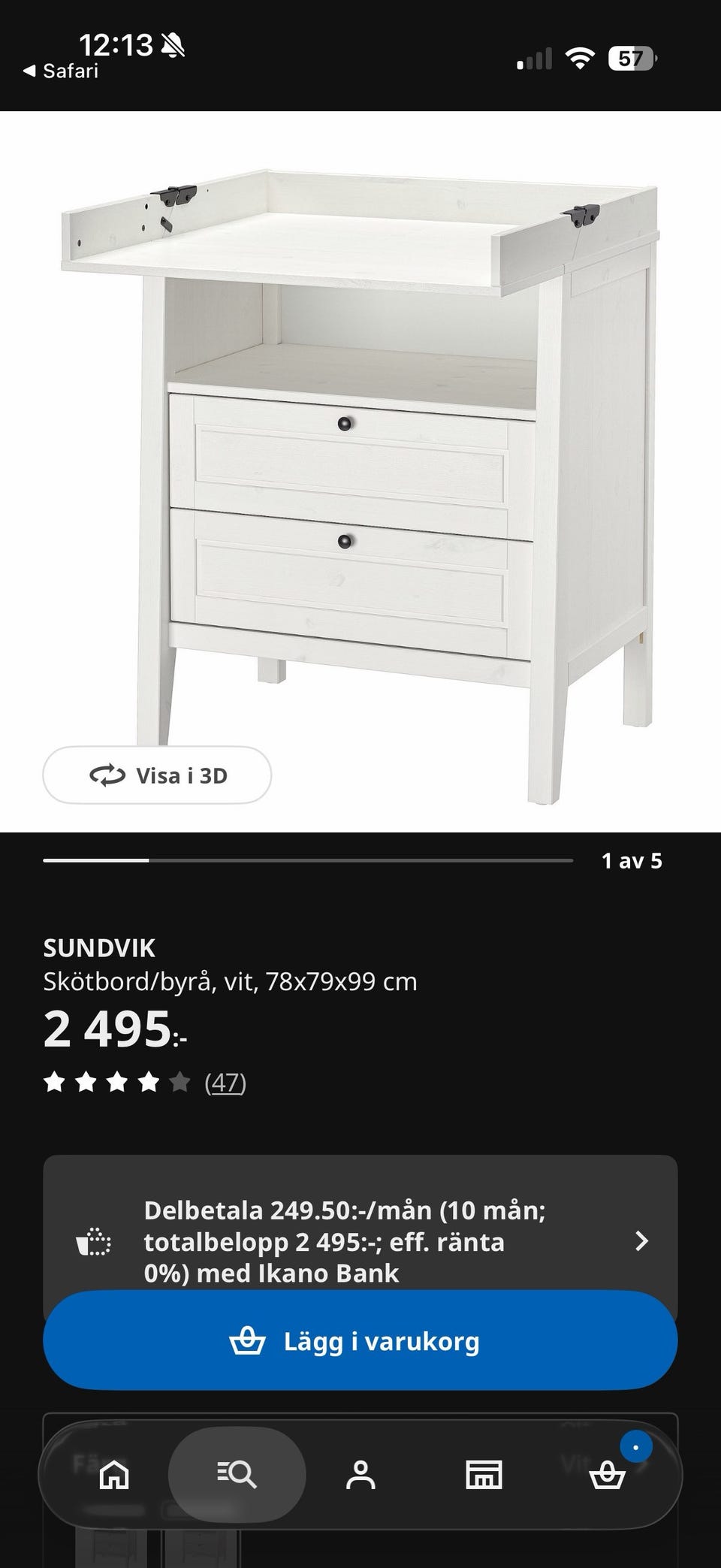This screenshot has height=1568, width=721.
Task: Open the search tab
Action: [237, 1474]
